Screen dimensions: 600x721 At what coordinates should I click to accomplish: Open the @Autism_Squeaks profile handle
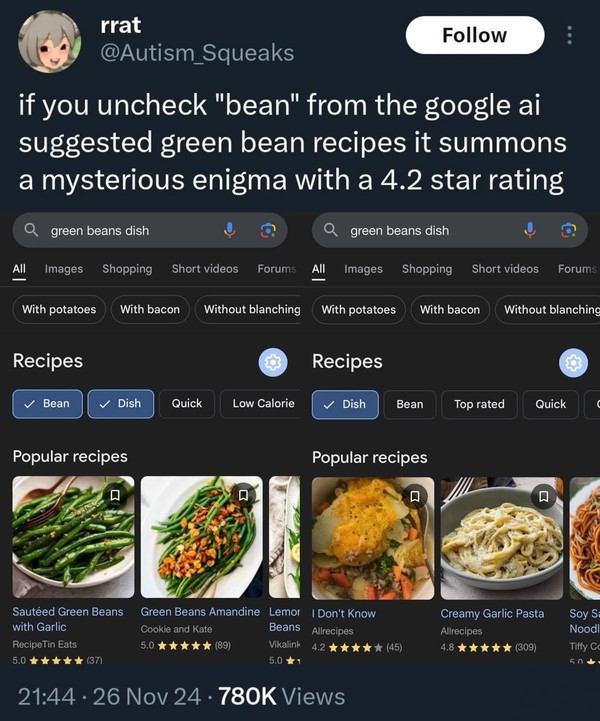coord(197,53)
